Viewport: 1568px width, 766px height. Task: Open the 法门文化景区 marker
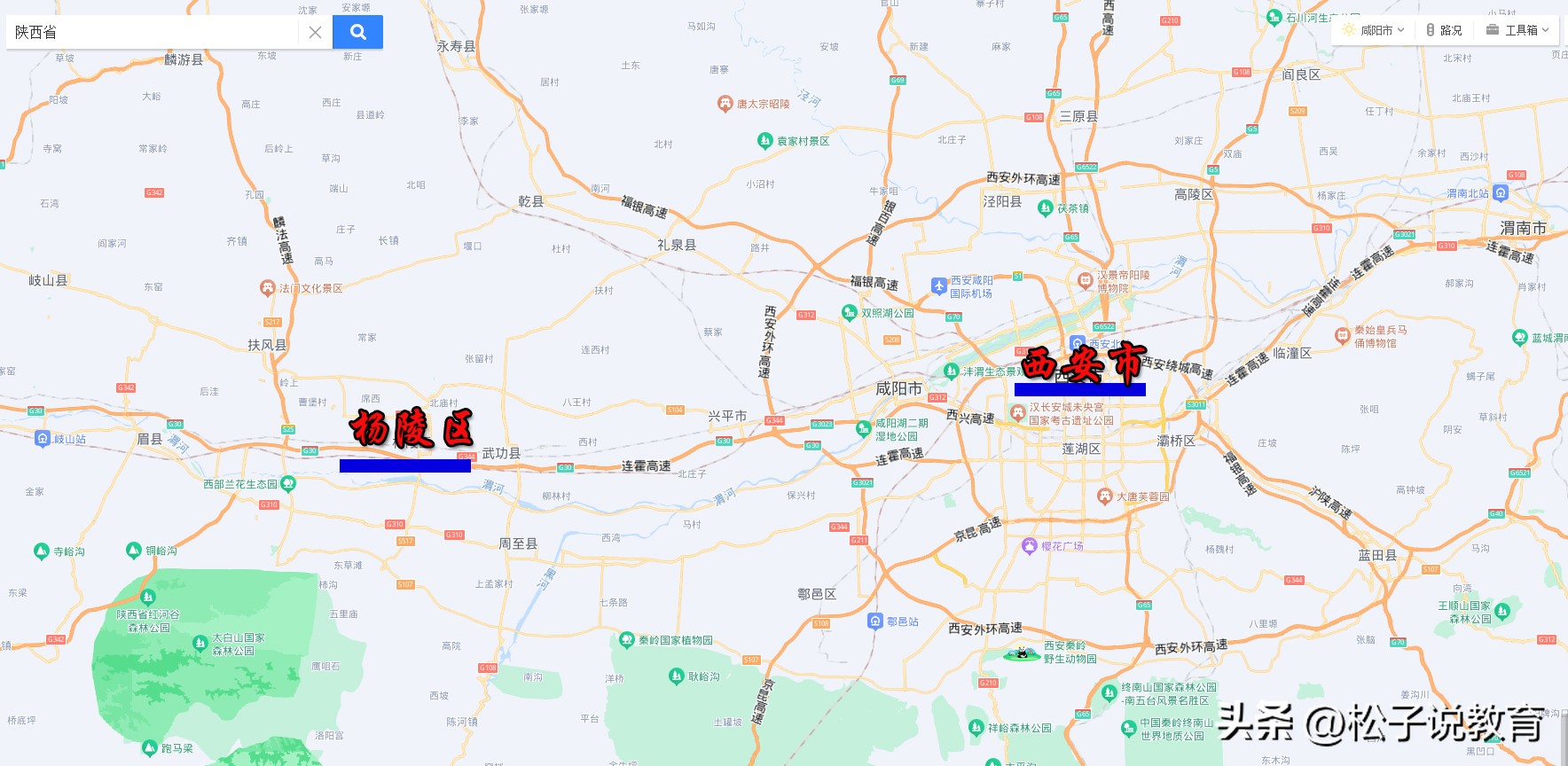[267, 287]
